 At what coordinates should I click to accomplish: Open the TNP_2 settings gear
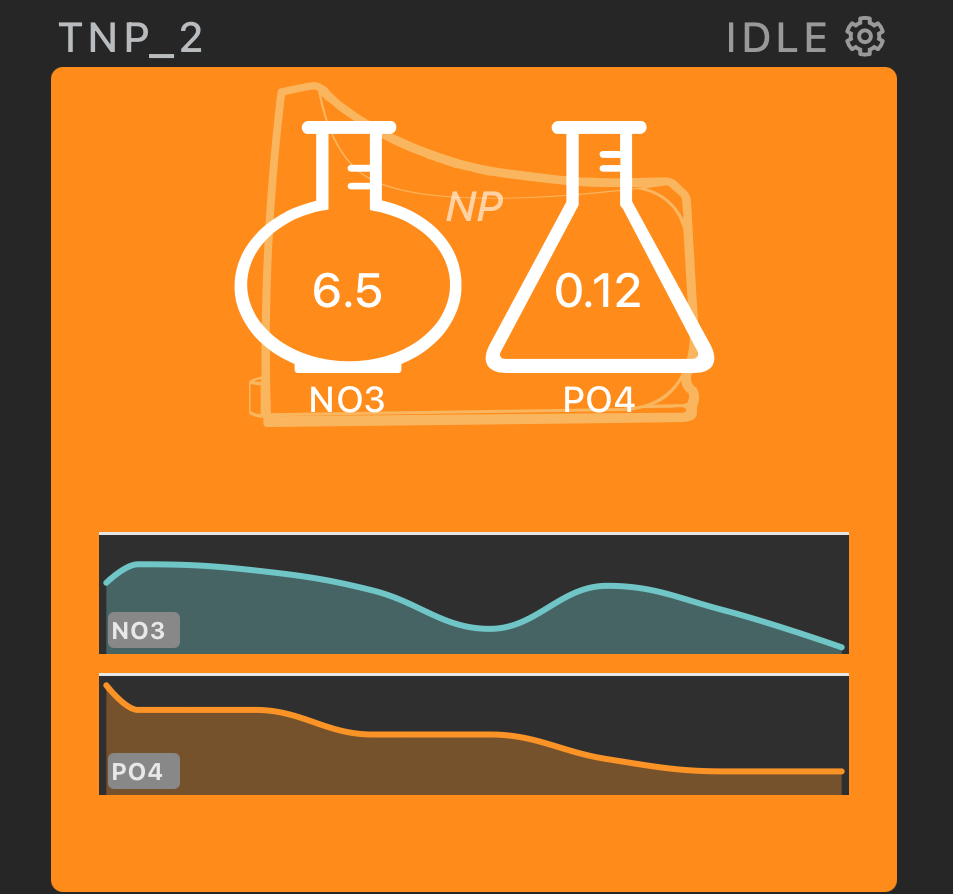[865, 37]
